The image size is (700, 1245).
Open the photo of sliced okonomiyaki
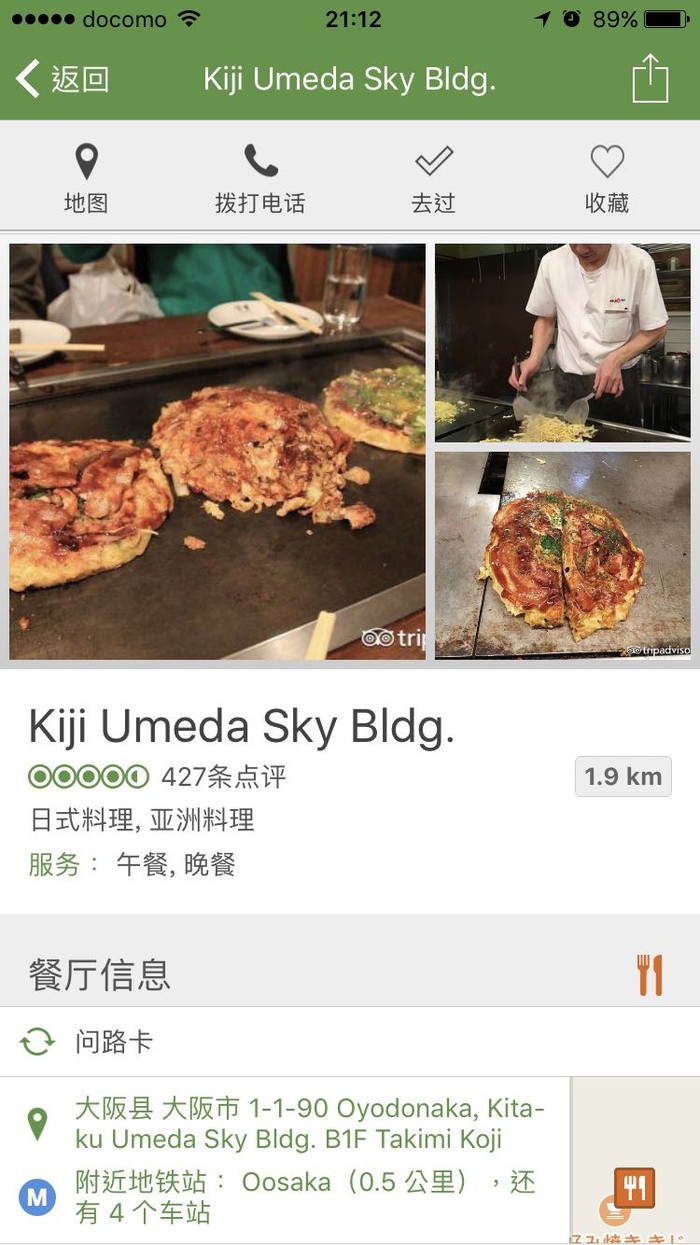[x=562, y=555]
